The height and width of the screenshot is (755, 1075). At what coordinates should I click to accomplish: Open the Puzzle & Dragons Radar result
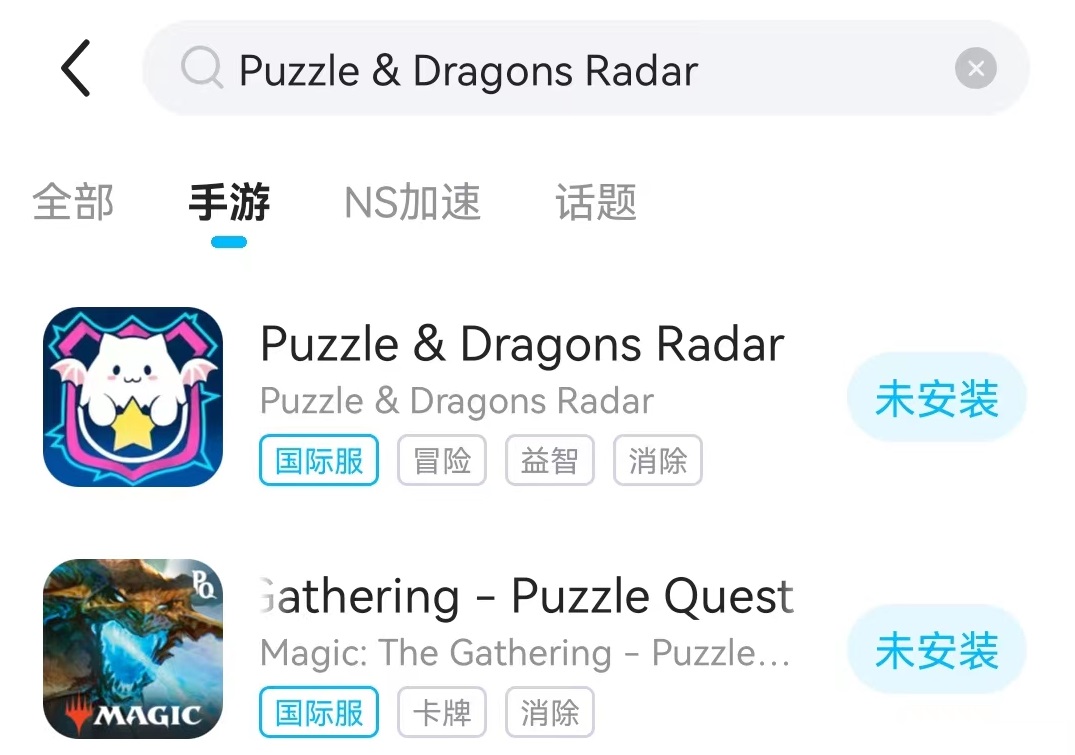point(521,346)
